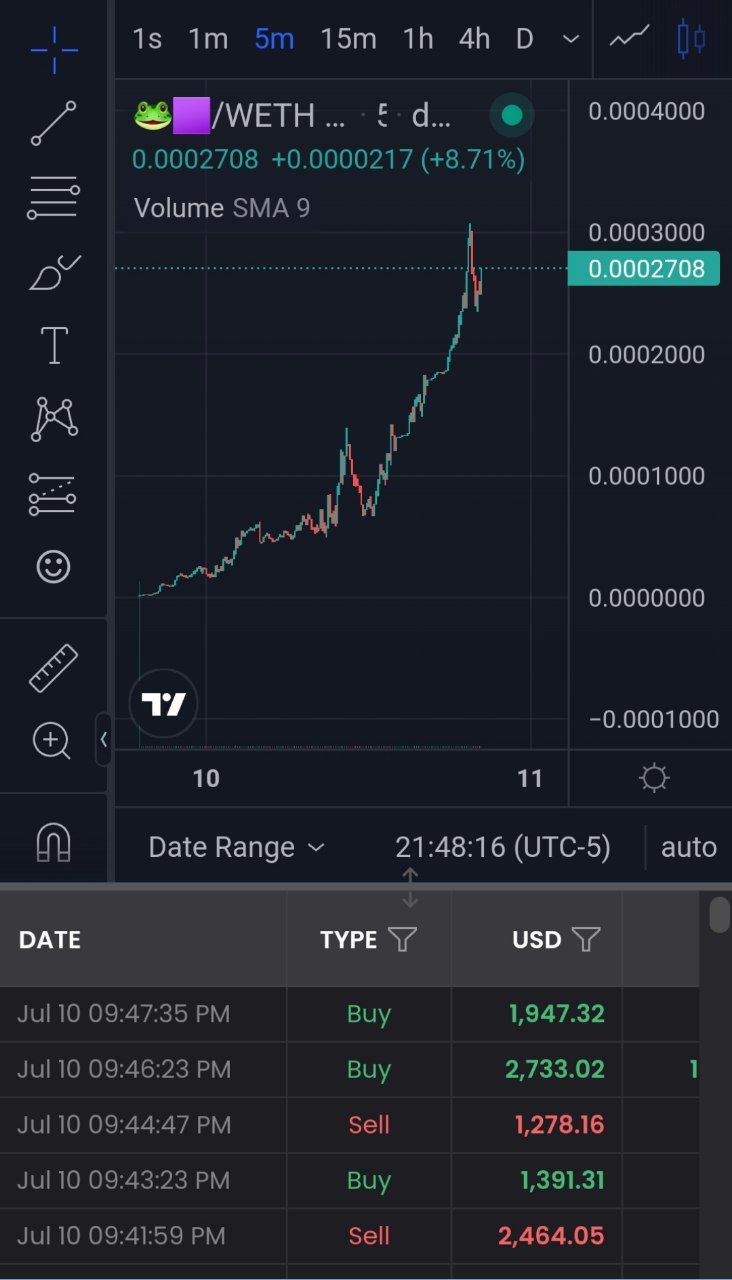Image resolution: width=732 pixels, height=1280 pixels.
Task: Activate the crosshair cursor tool
Action: (x=54, y=46)
